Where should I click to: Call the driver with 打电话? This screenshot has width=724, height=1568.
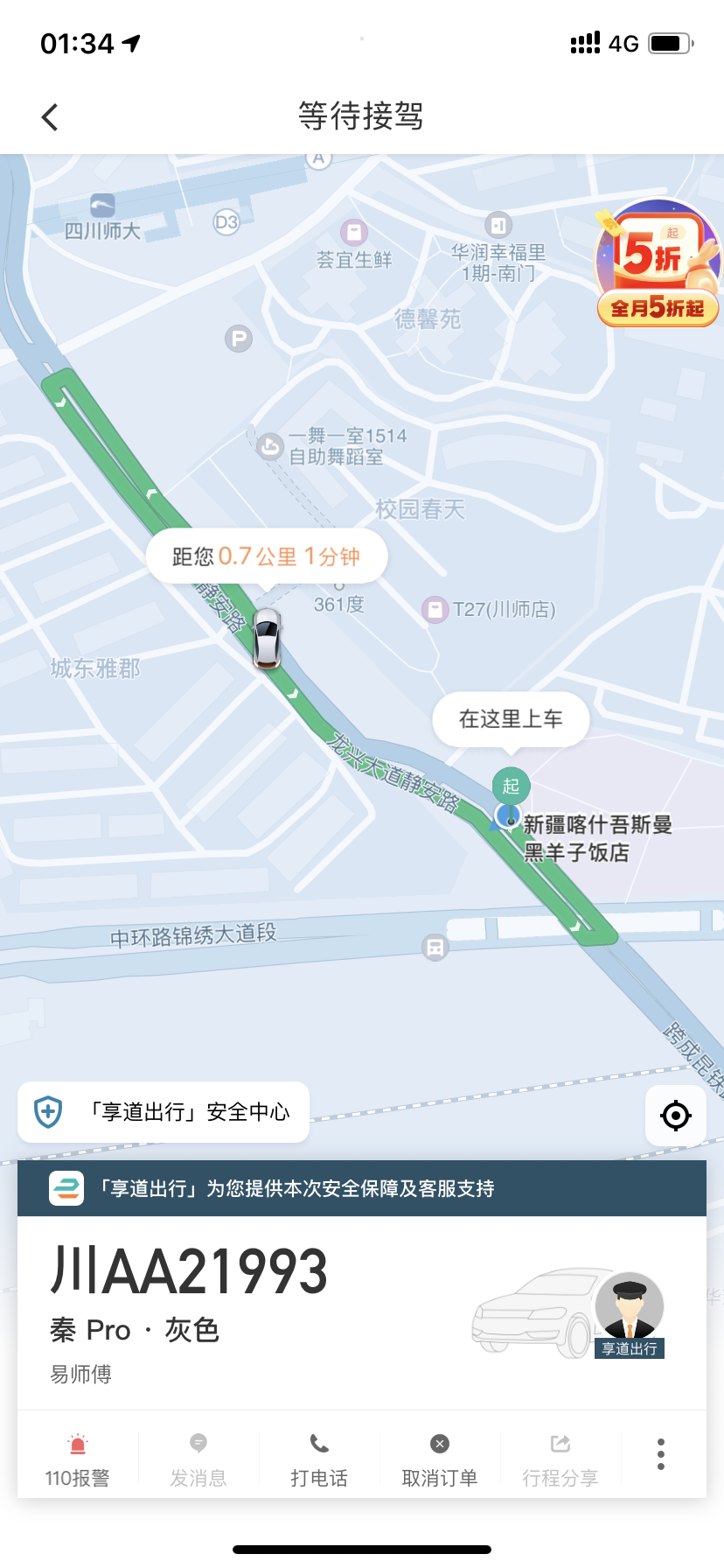coord(319,1459)
